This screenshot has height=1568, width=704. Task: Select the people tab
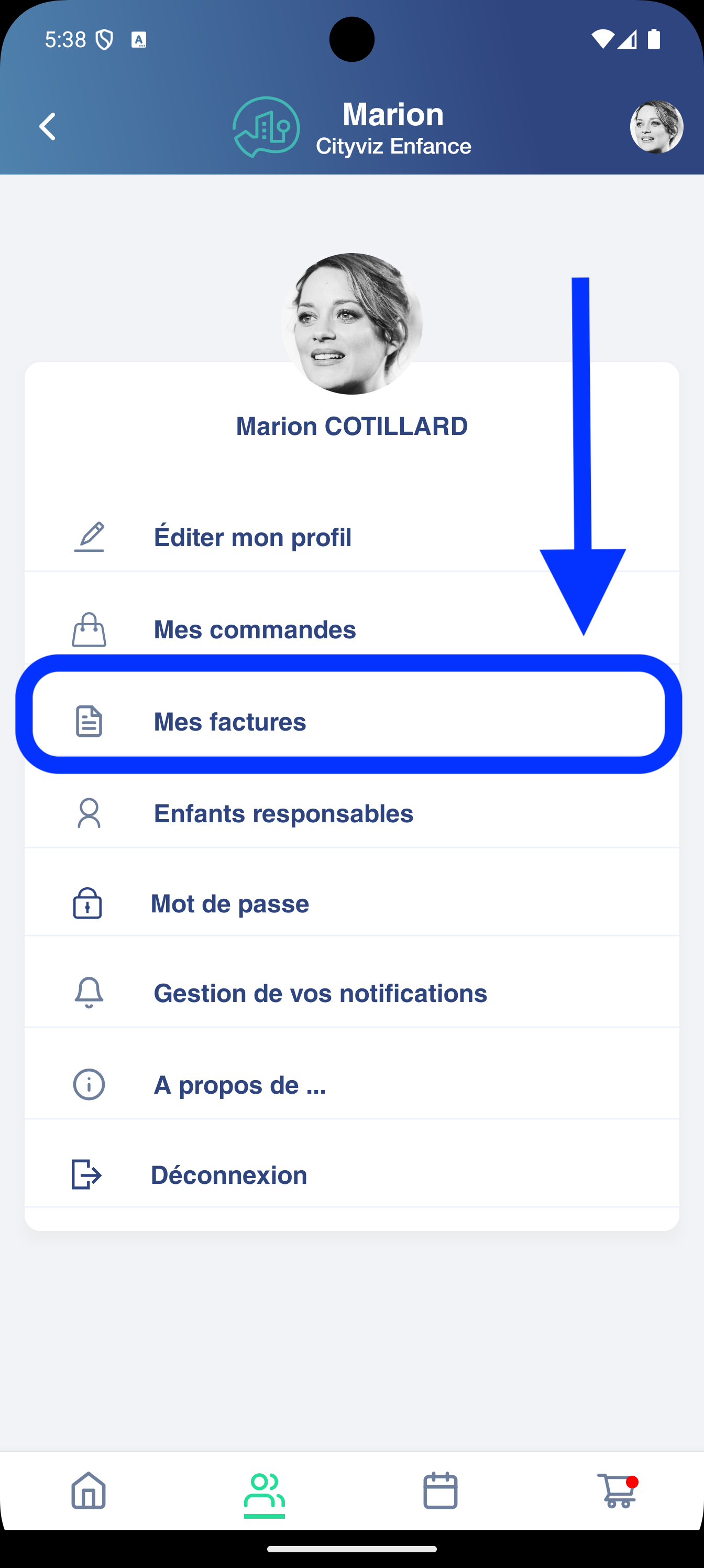[264, 1490]
